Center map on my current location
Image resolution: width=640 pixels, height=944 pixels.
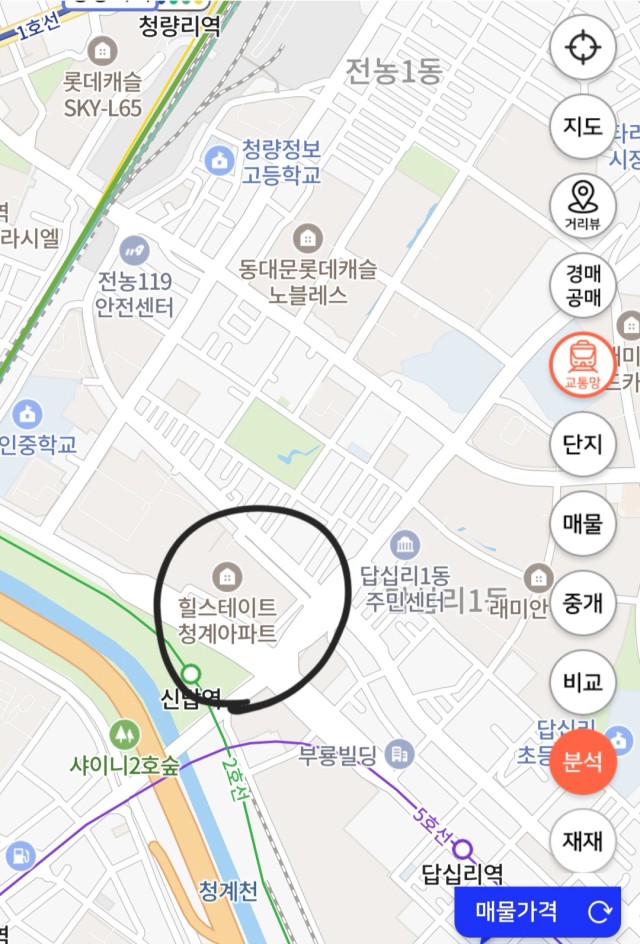pyautogui.click(x=583, y=49)
